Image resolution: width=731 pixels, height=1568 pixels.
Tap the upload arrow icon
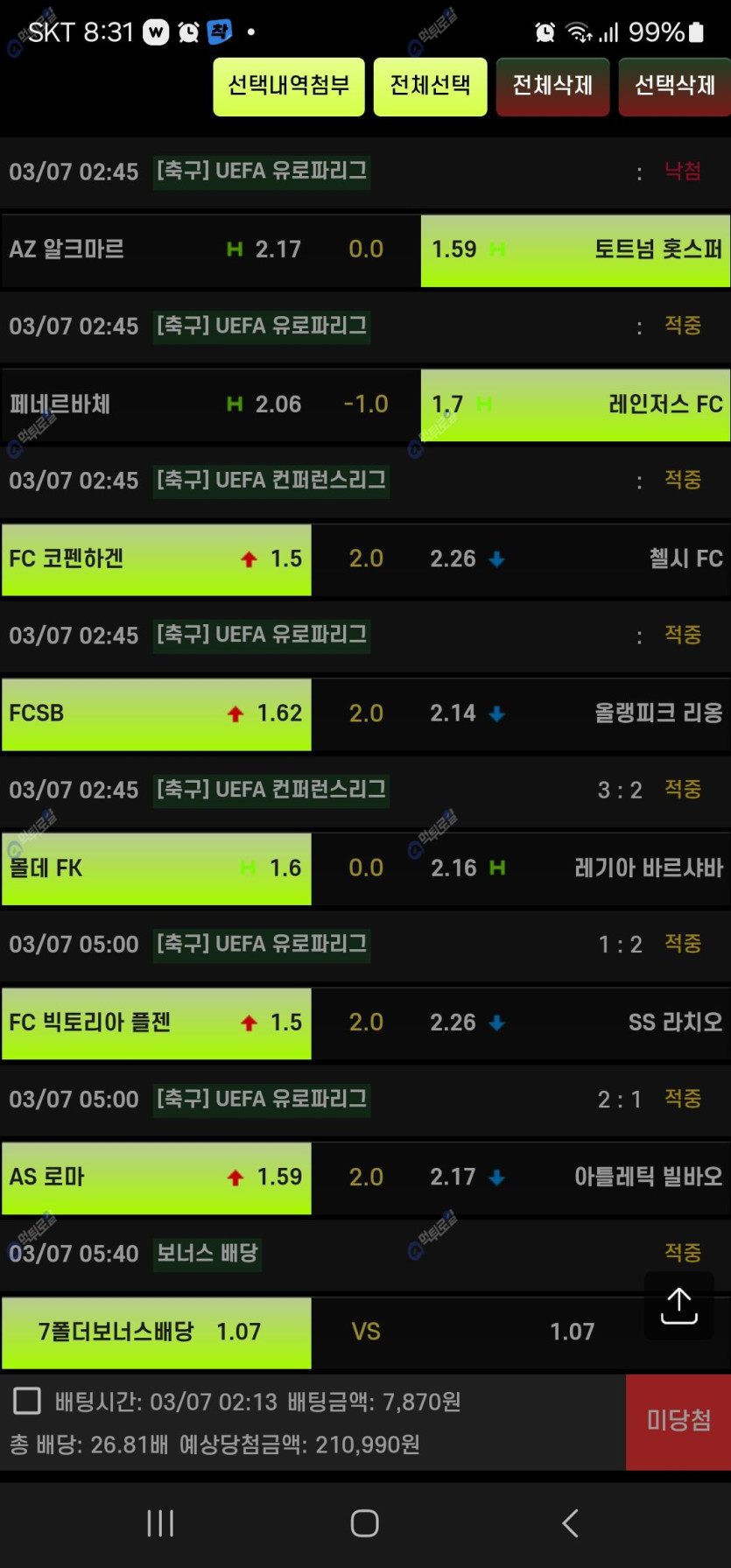678,1305
